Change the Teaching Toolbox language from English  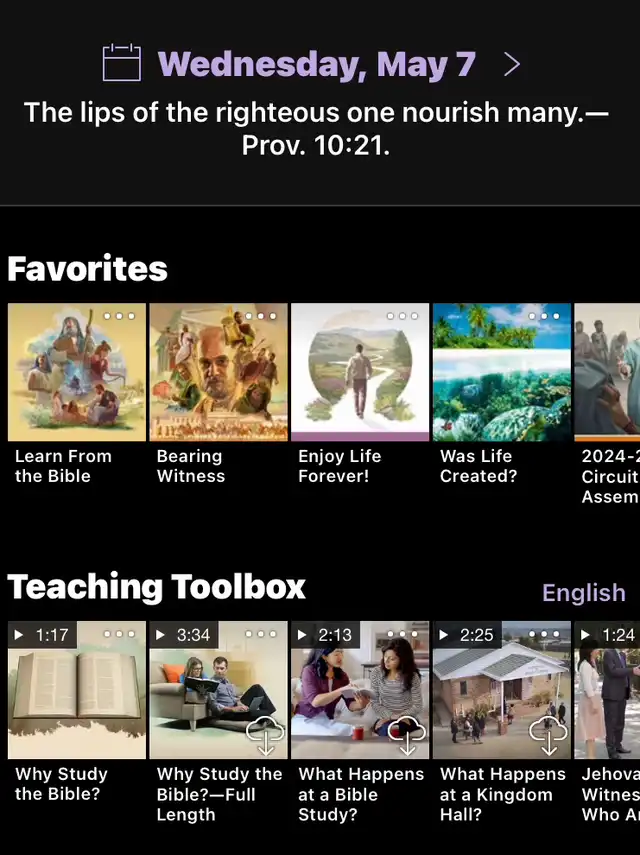(583, 593)
